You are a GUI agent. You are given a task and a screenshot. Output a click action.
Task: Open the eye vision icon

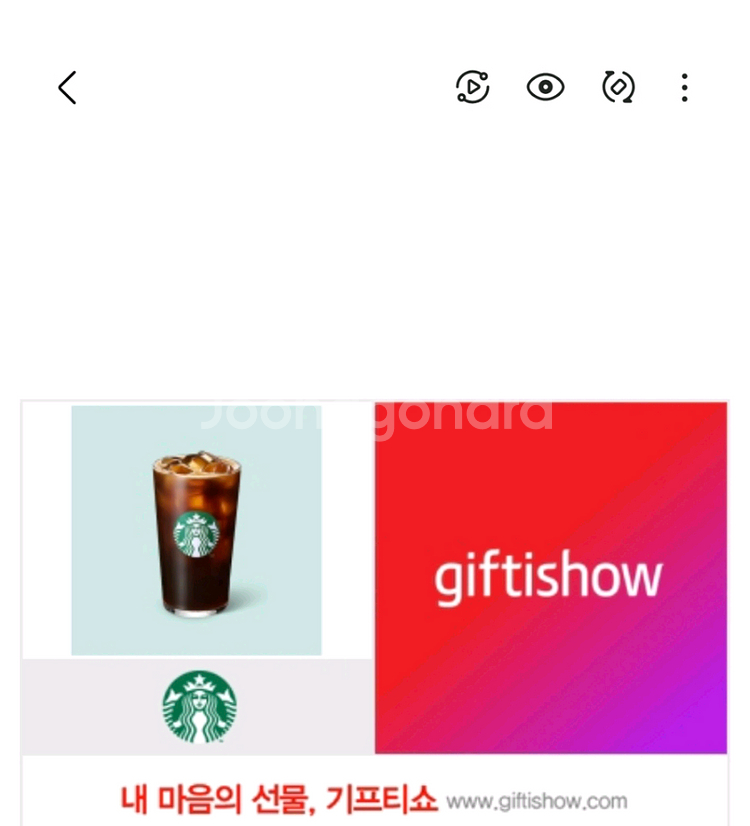click(545, 88)
